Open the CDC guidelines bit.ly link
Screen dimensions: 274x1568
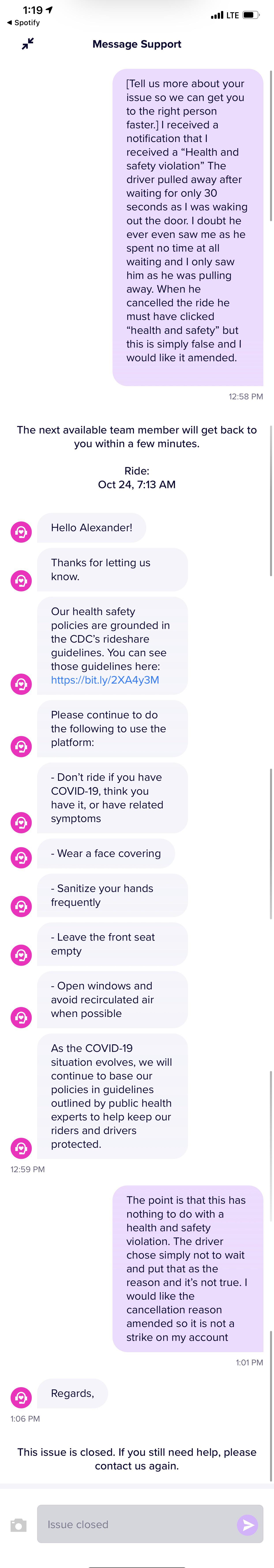105,680
